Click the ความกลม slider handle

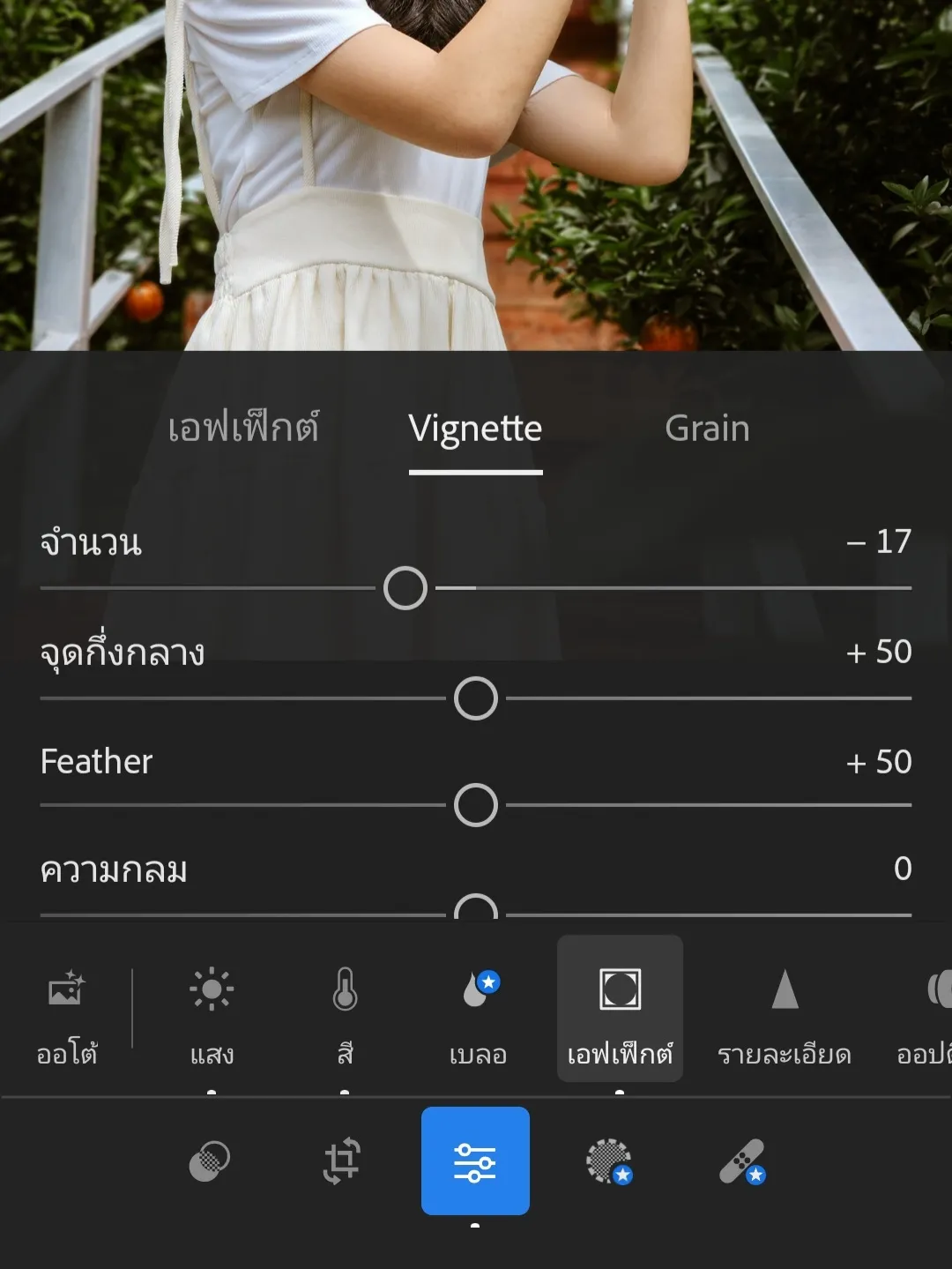click(x=476, y=910)
